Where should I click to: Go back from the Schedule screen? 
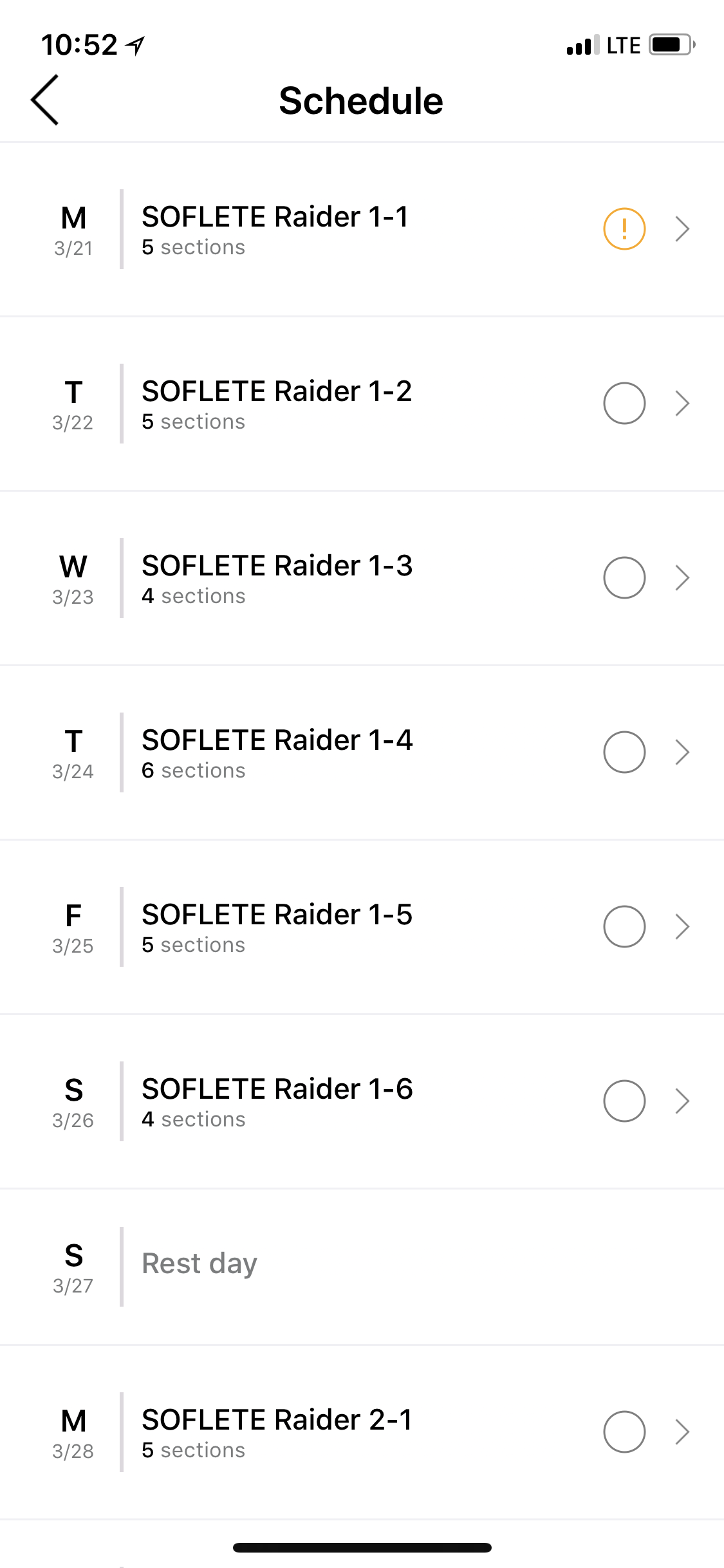pos(45,100)
